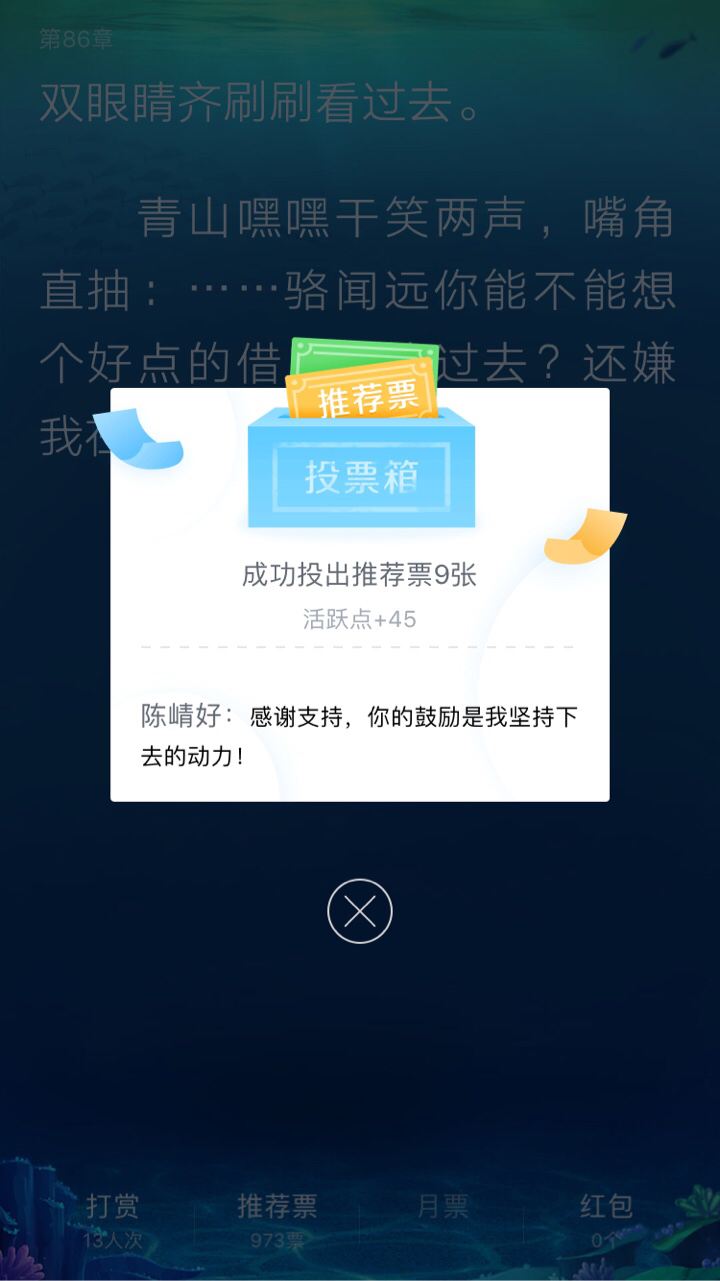Switch to the 月票 option
Viewport: 720px width, 1281px height.
[x=442, y=1208]
